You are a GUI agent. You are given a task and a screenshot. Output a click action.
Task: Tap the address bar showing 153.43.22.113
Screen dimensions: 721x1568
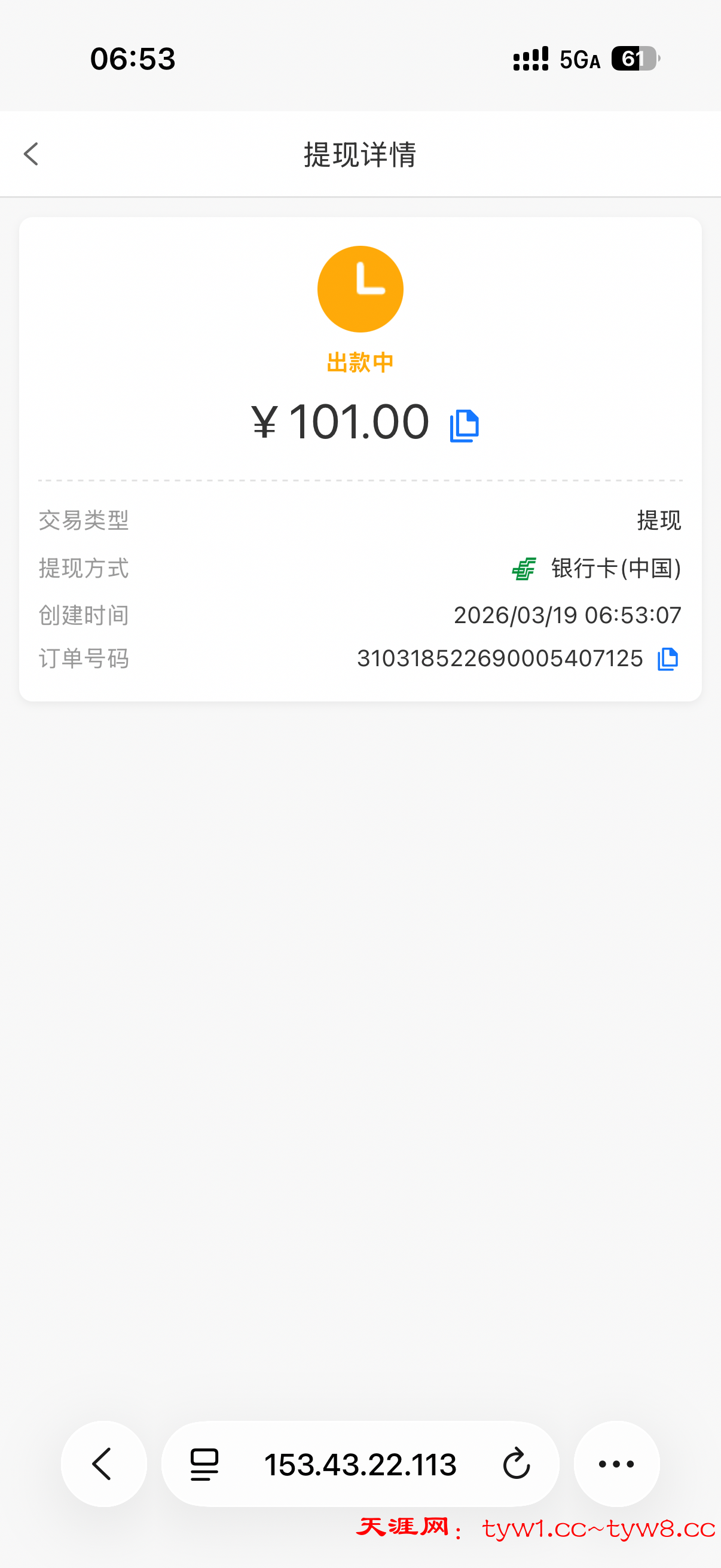coord(360,1465)
